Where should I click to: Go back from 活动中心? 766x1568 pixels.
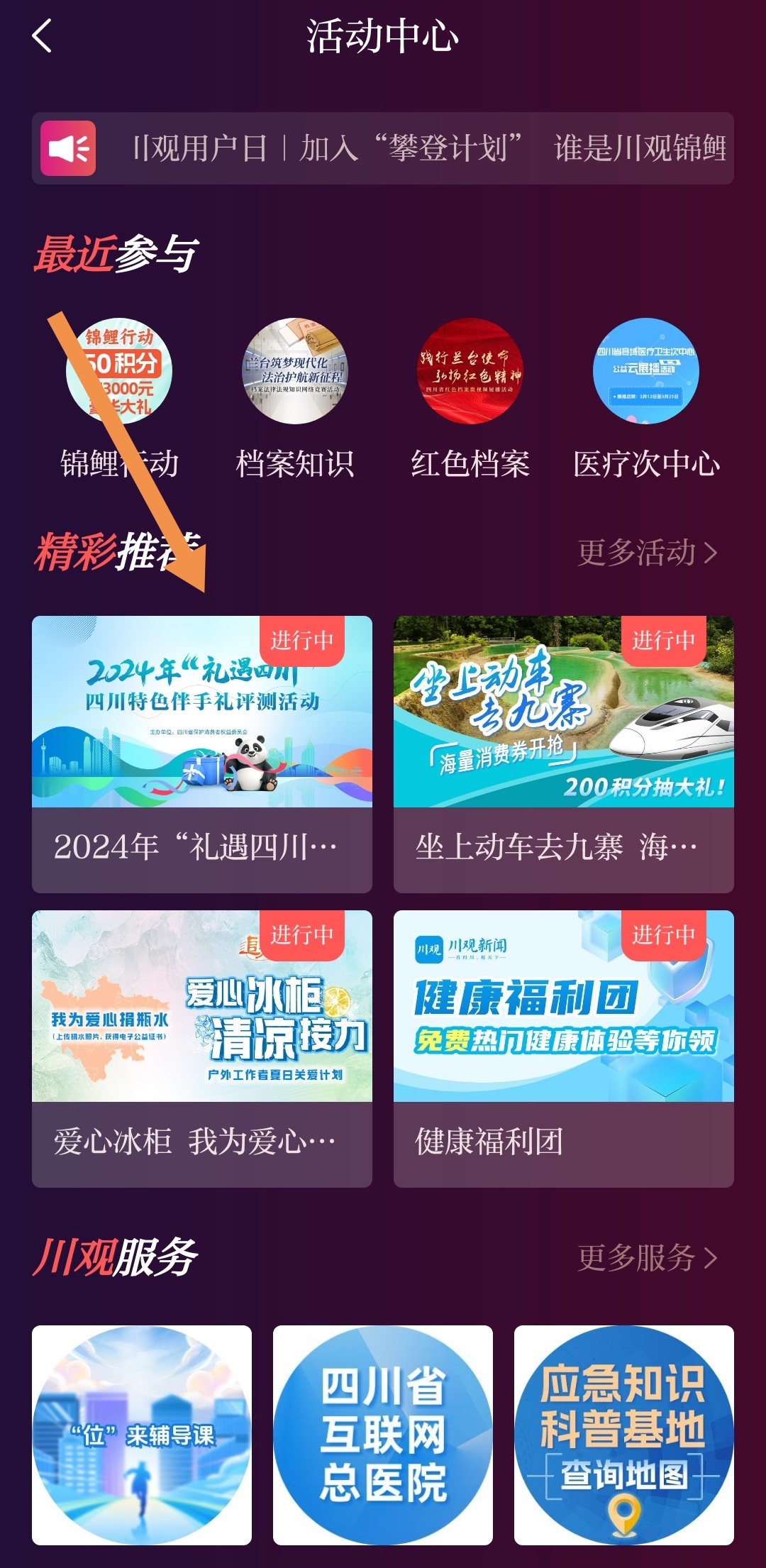[x=43, y=35]
